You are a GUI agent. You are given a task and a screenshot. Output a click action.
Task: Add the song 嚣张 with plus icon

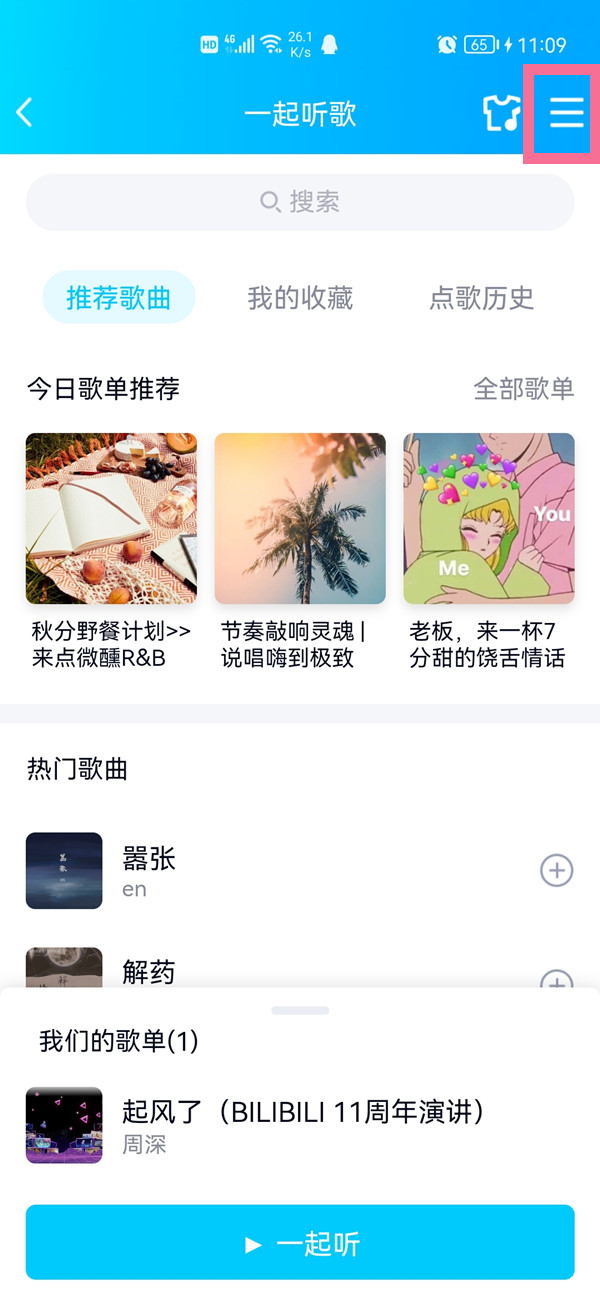point(557,871)
